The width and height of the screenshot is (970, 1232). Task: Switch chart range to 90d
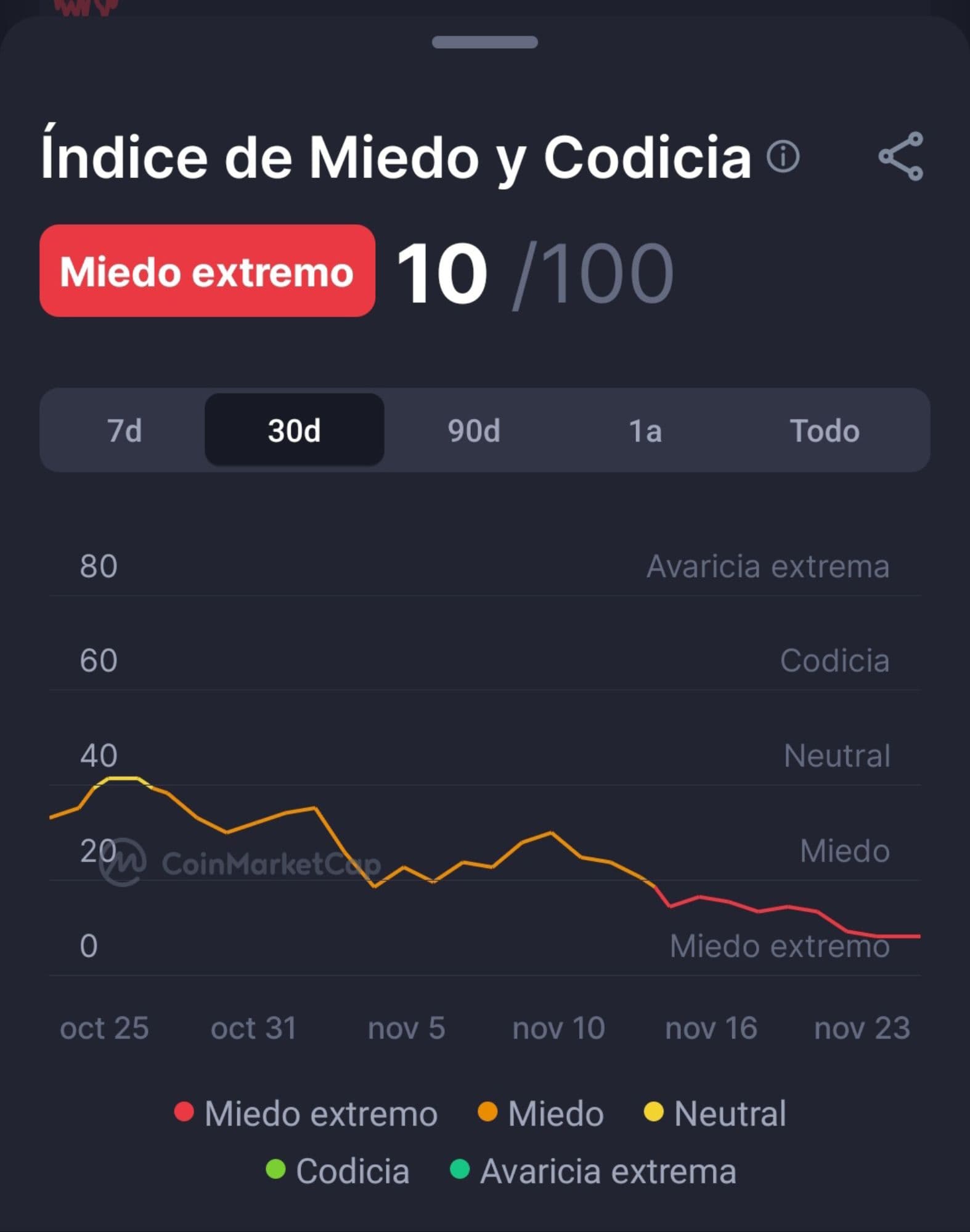473,430
